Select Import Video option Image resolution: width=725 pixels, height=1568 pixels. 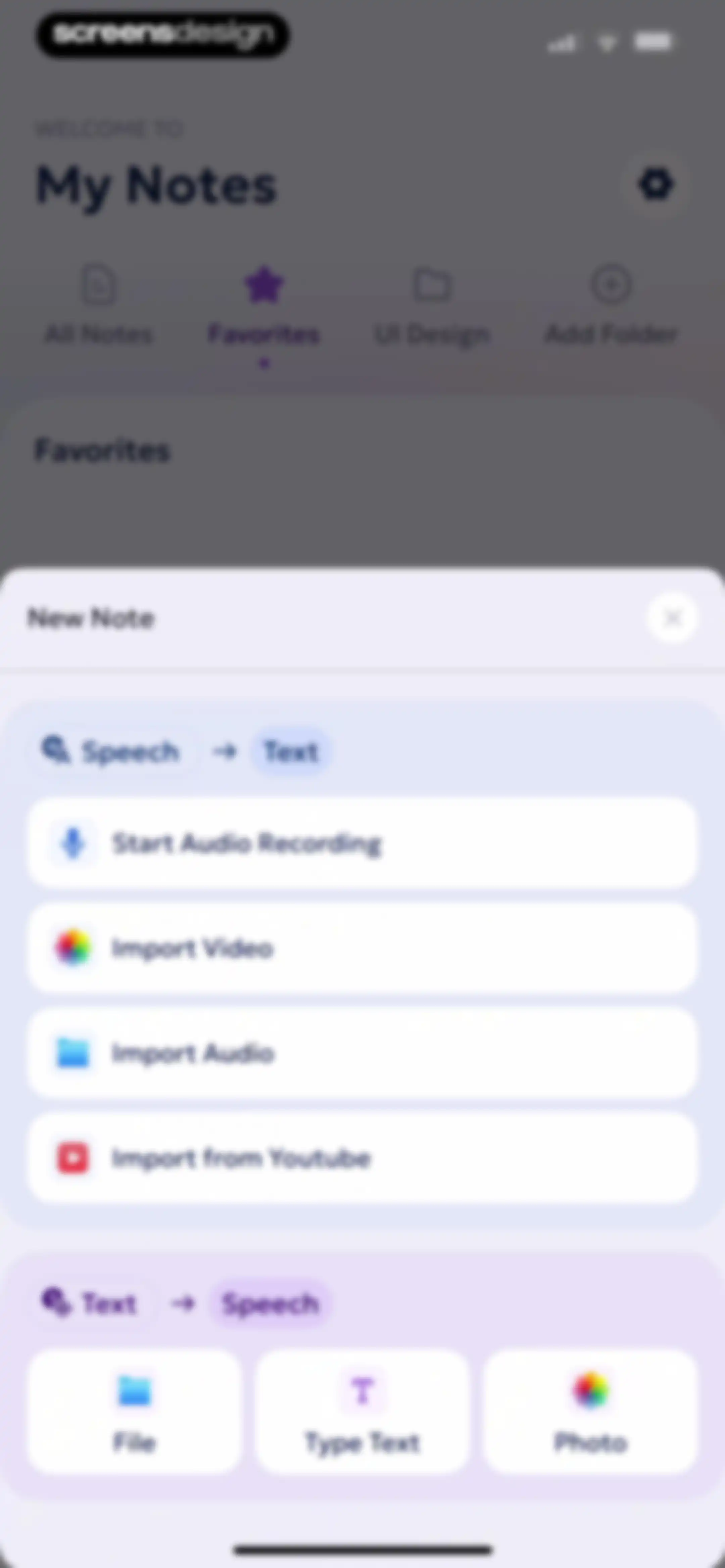tap(362, 948)
